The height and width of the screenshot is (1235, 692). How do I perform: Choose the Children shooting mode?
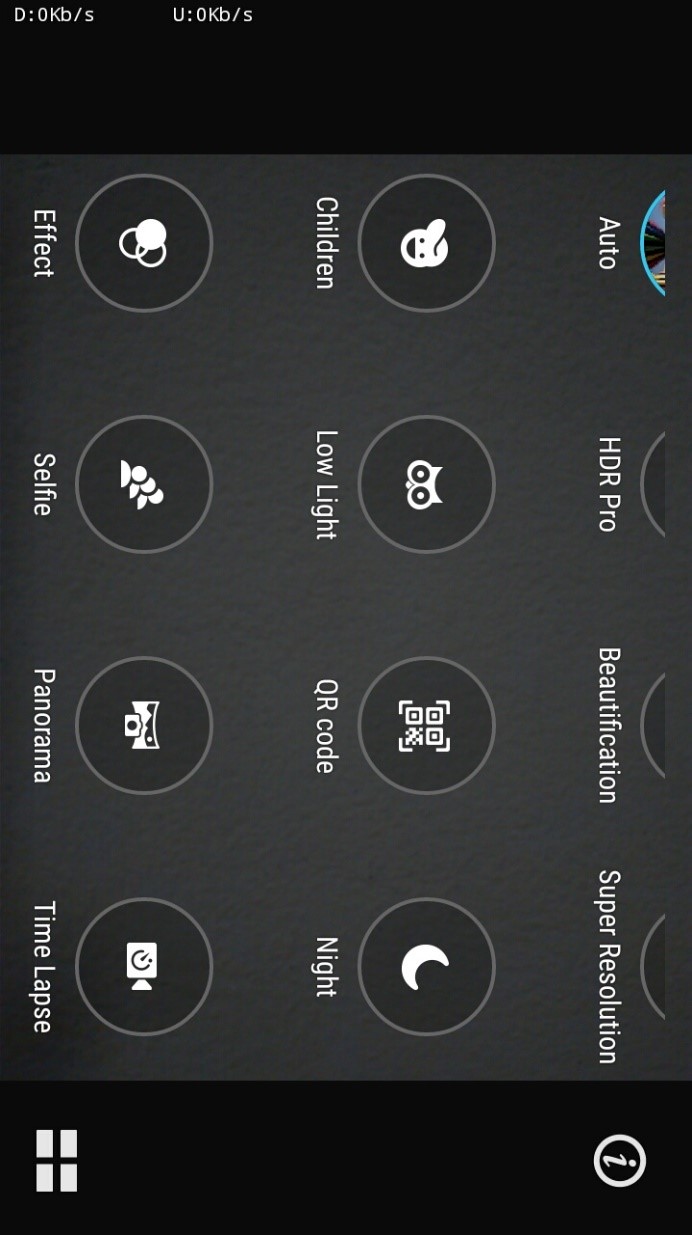click(x=426, y=243)
